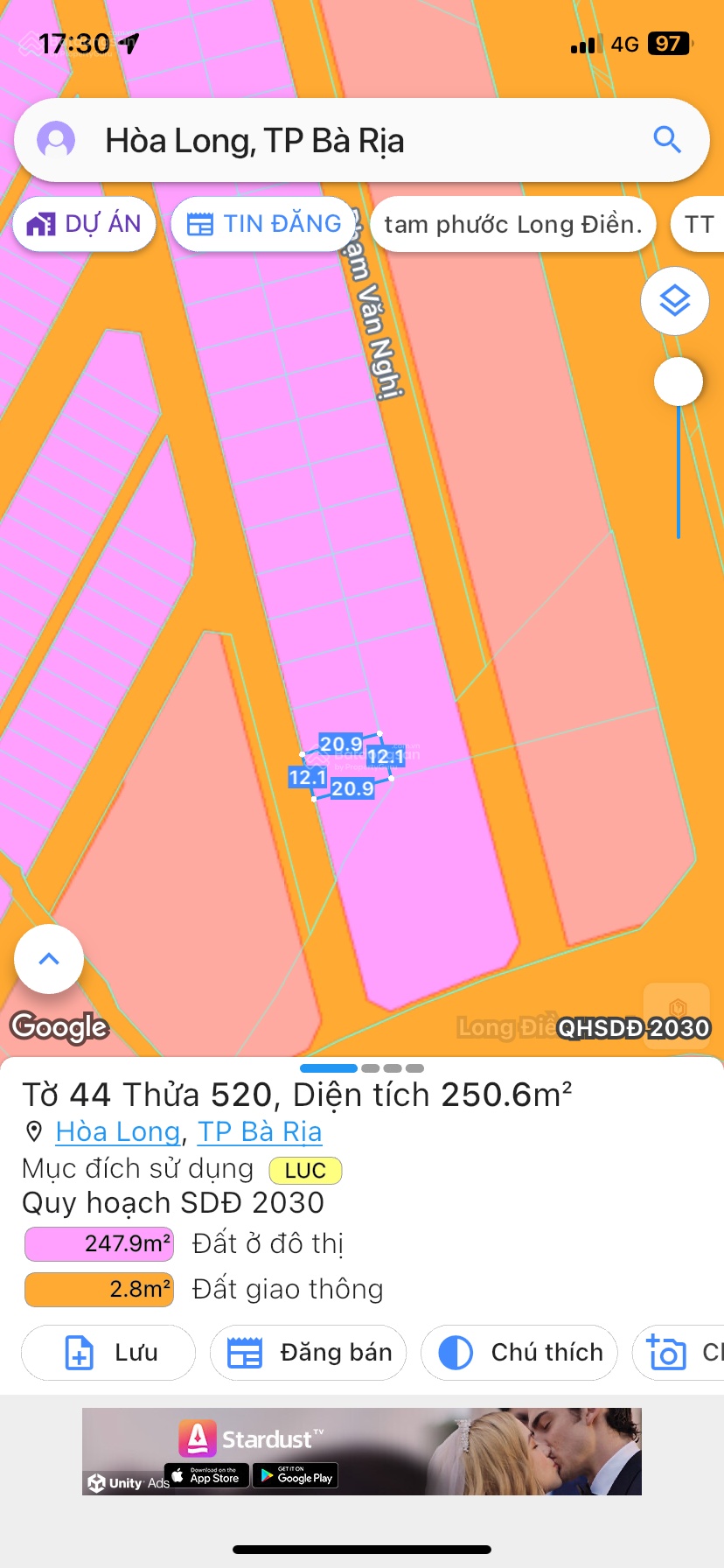724x1568 pixels.
Task: Open the DỰ ÁN chip
Action: [x=85, y=224]
